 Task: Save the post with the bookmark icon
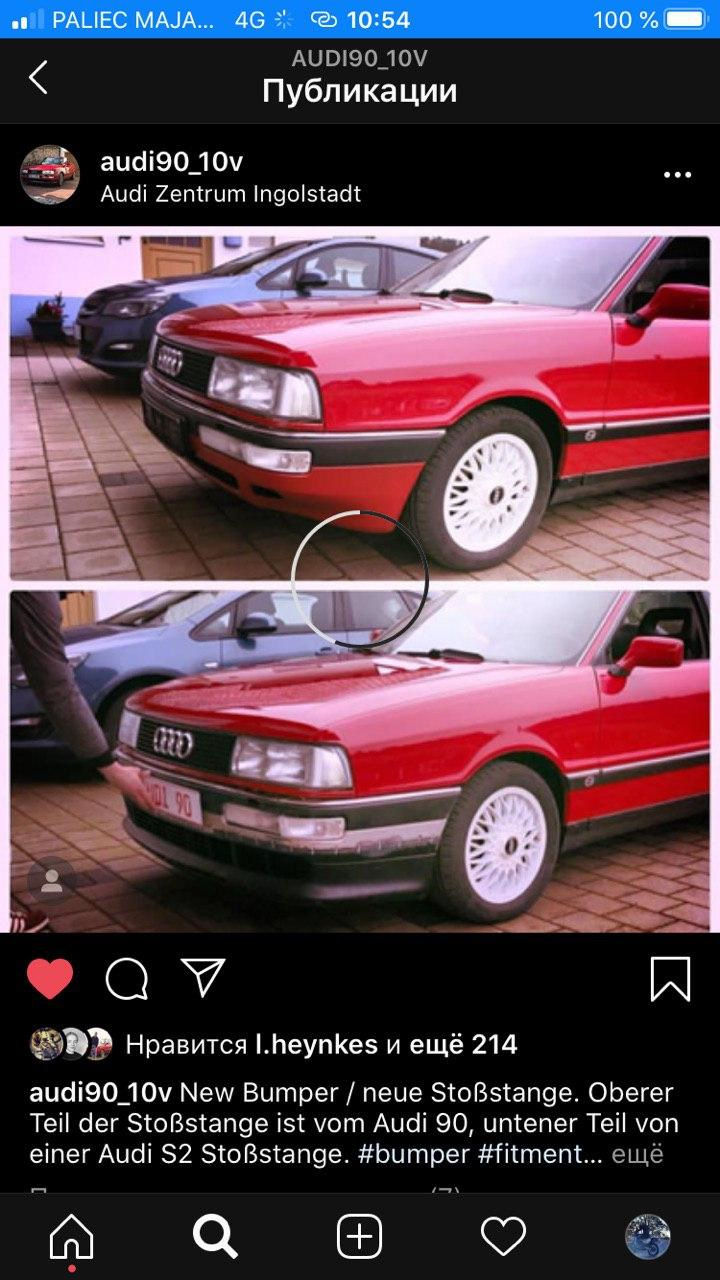tap(670, 979)
